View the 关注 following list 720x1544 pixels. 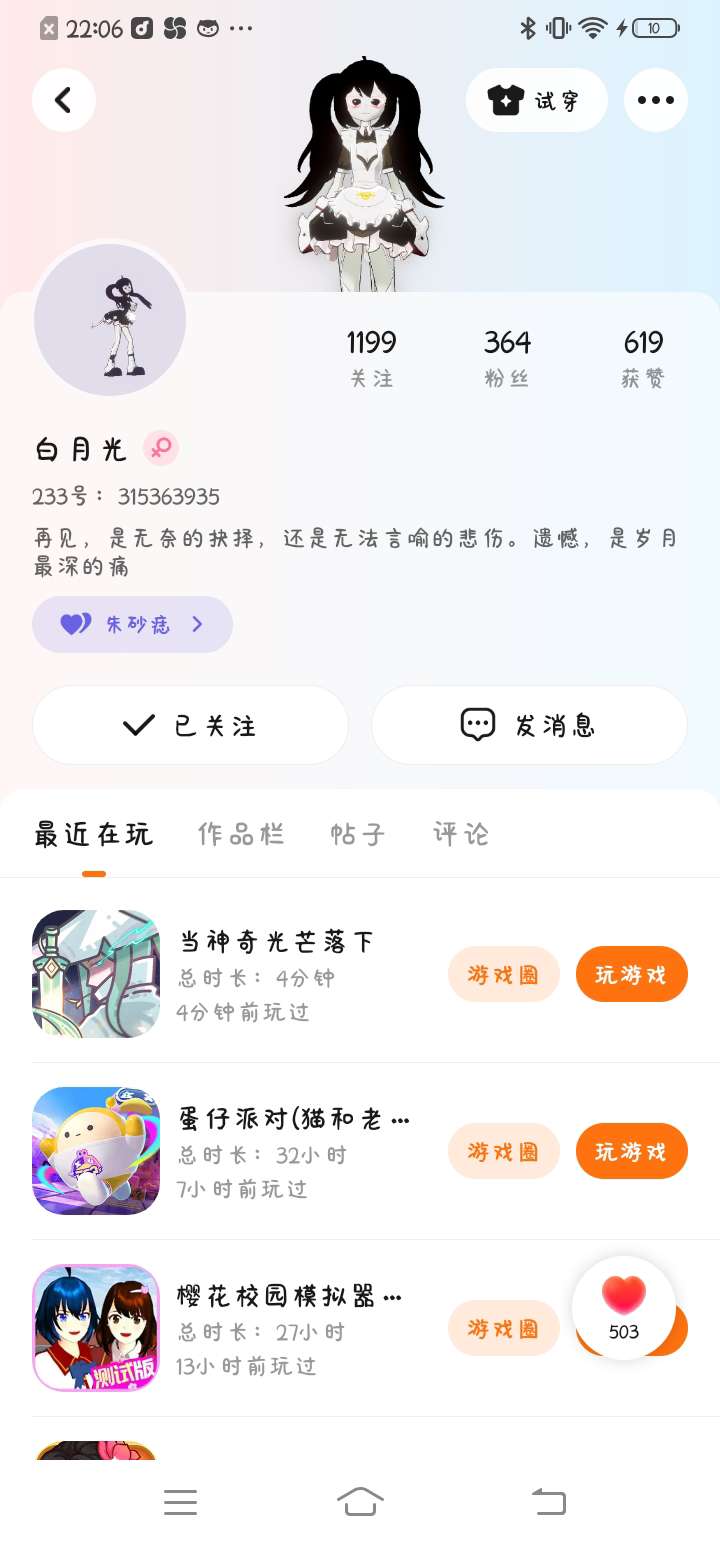click(x=371, y=357)
